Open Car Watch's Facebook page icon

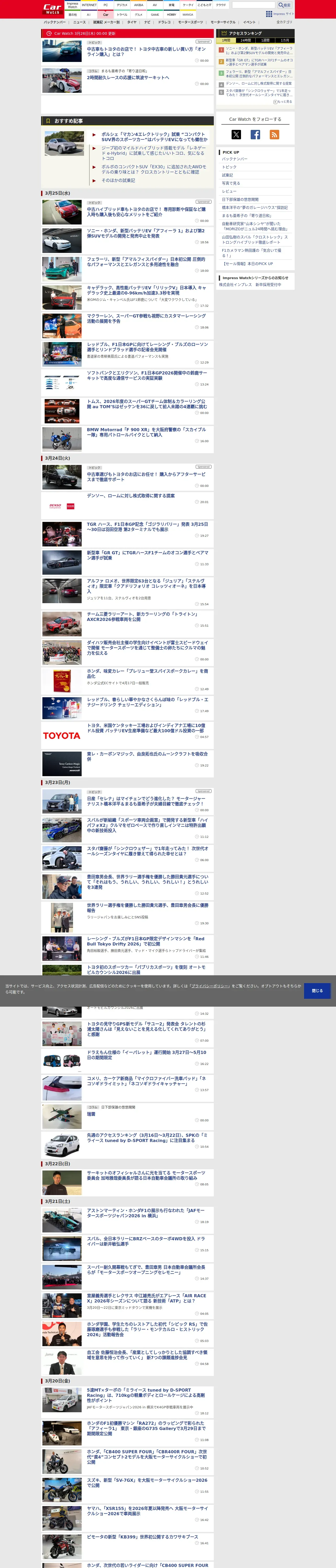255,135
